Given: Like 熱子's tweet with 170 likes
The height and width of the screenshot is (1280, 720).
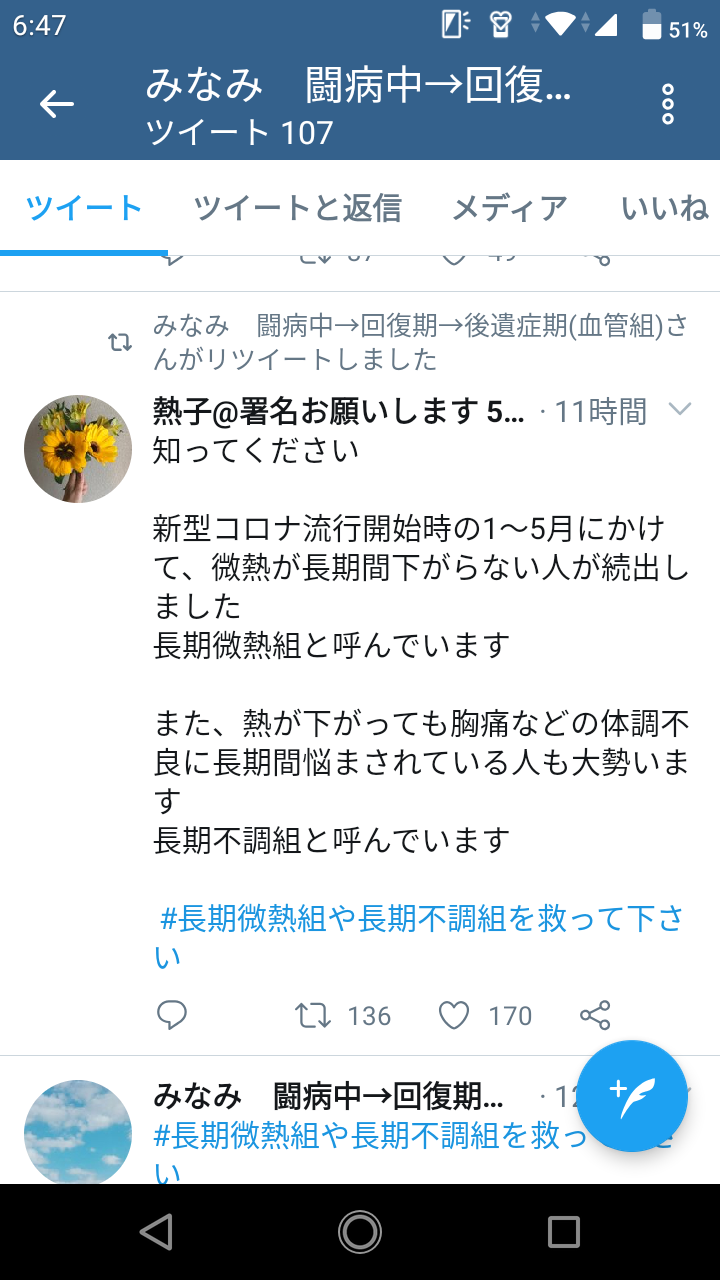Looking at the screenshot, I should pyautogui.click(x=454, y=1016).
